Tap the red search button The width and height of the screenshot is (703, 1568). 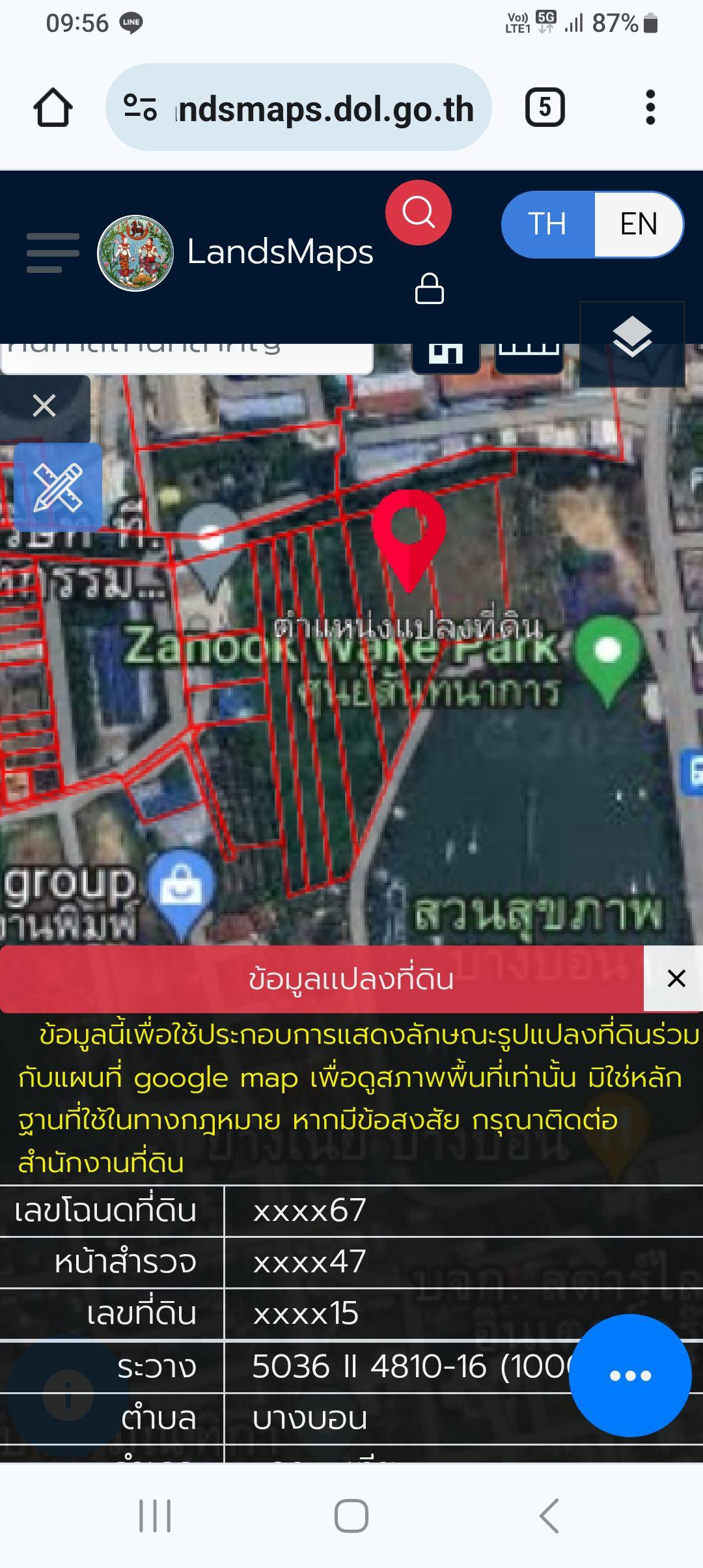pyautogui.click(x=419, y=212)
